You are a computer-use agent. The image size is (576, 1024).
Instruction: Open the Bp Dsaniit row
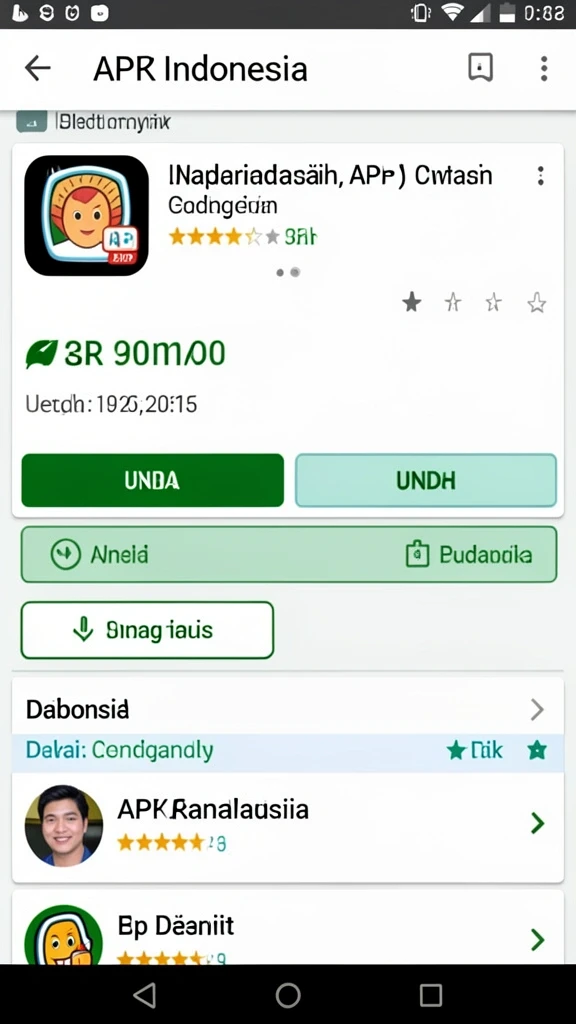[287, 929]
